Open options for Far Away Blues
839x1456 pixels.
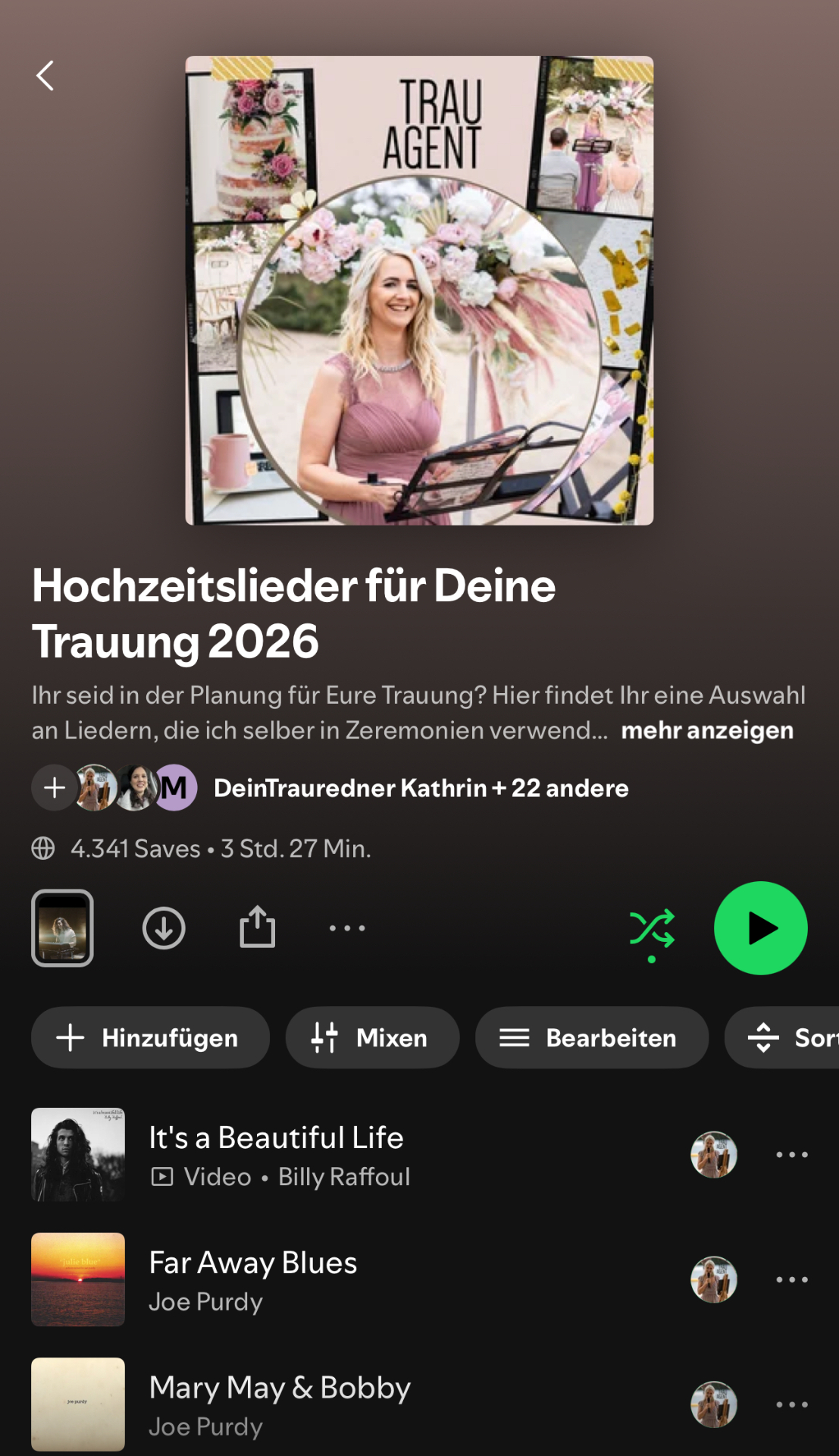click(791, 1279)
